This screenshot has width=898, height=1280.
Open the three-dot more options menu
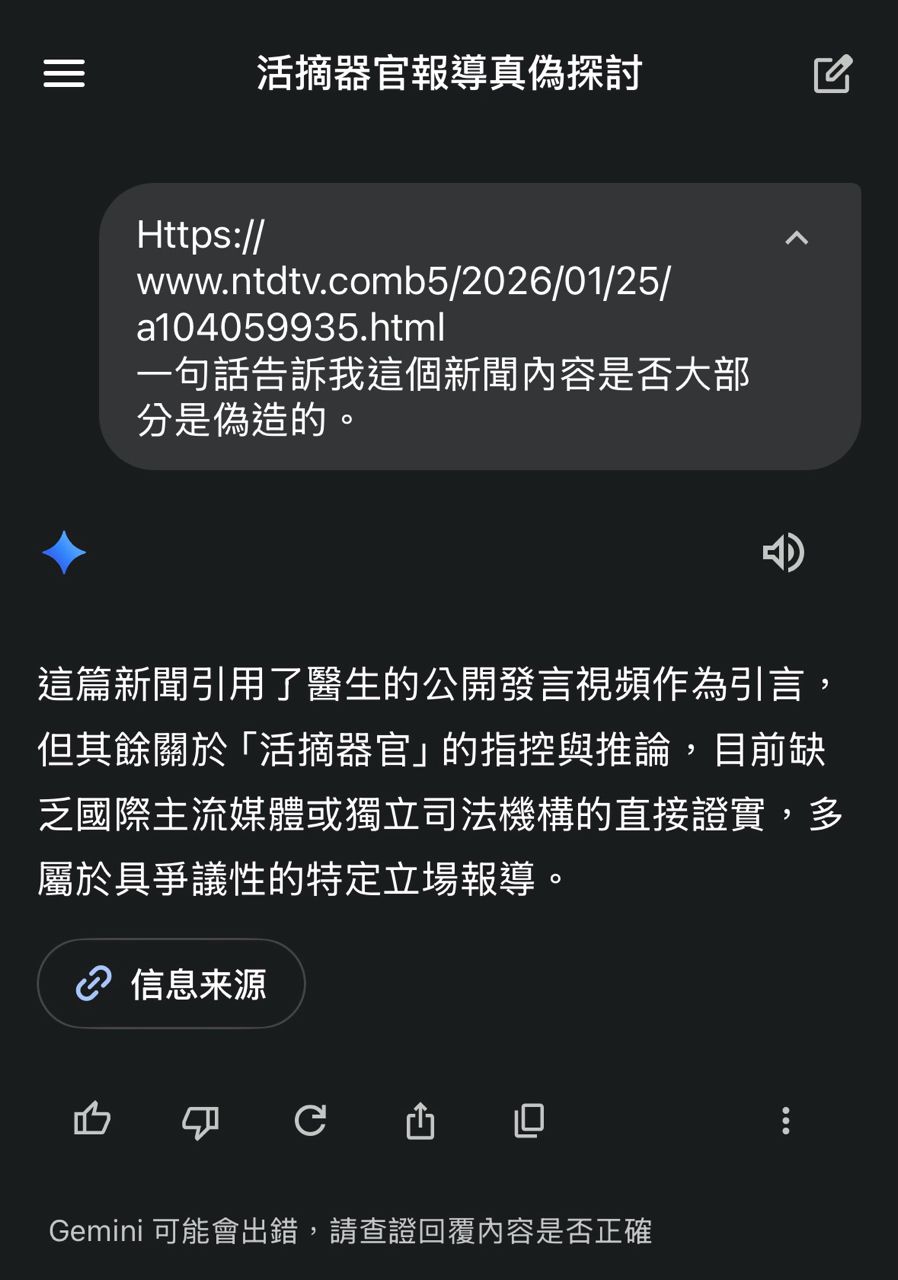click(x=785, y=1120)
